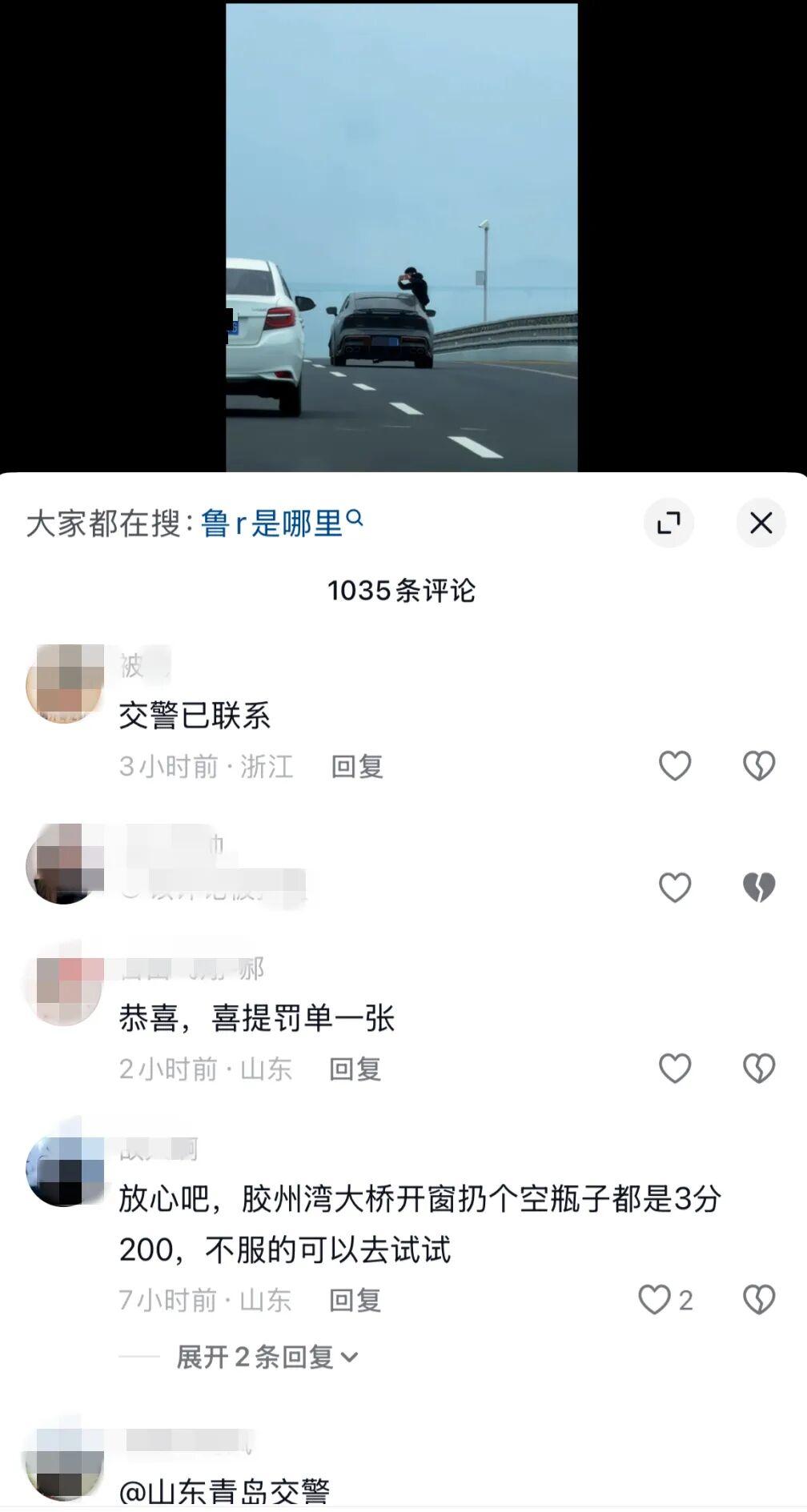
Task: Like the comment 交警已联系
Action: coord(675,766)
